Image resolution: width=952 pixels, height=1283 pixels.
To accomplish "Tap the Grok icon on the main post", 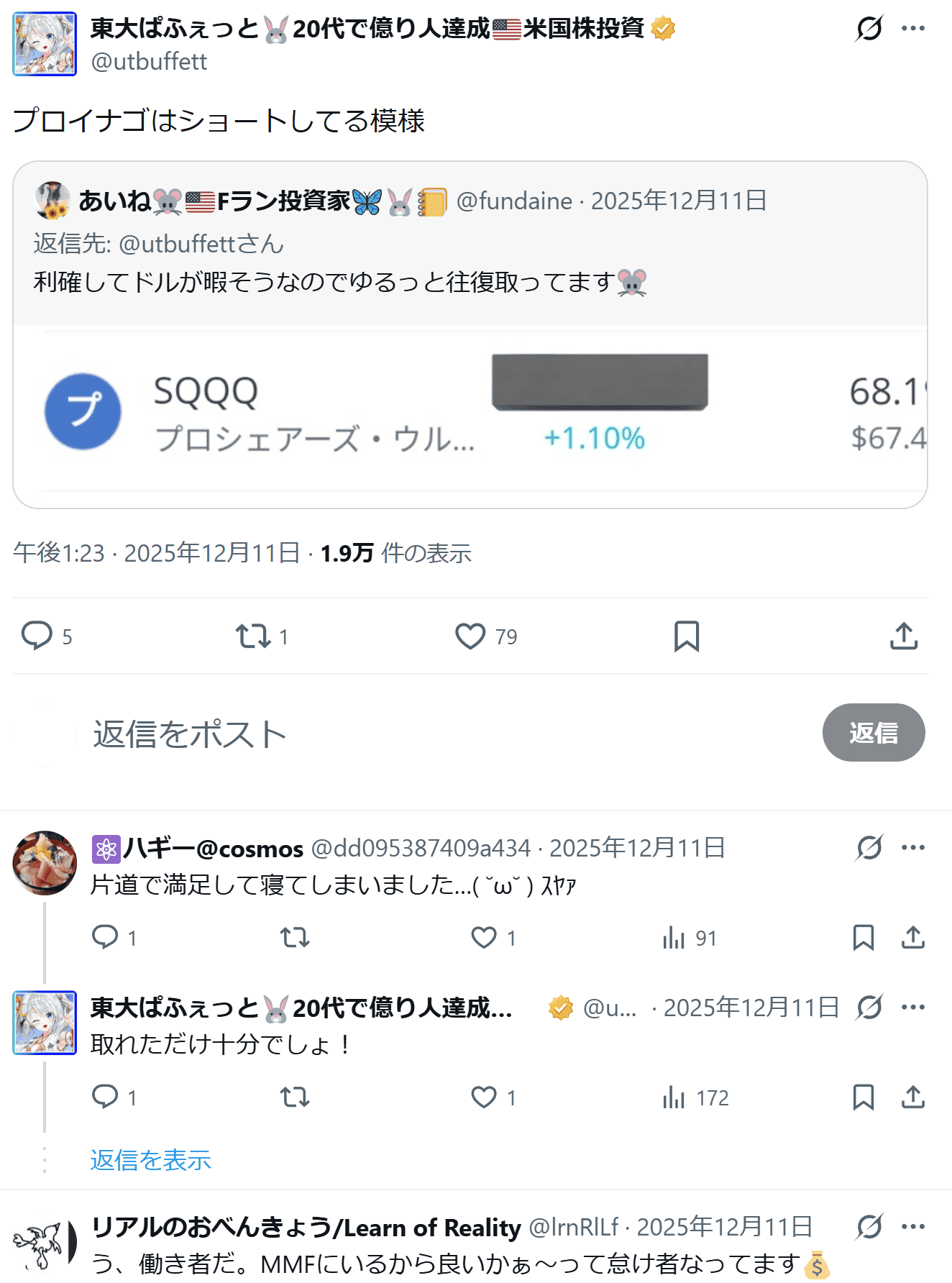I will 869,29.
